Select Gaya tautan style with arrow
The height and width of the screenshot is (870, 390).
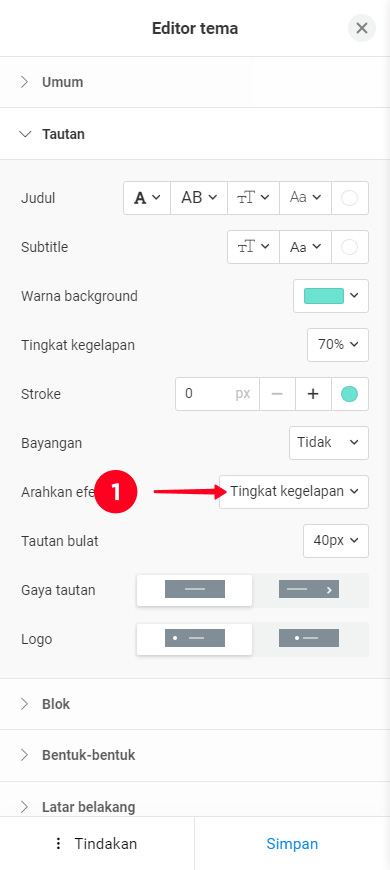click(x=309, y=590)
